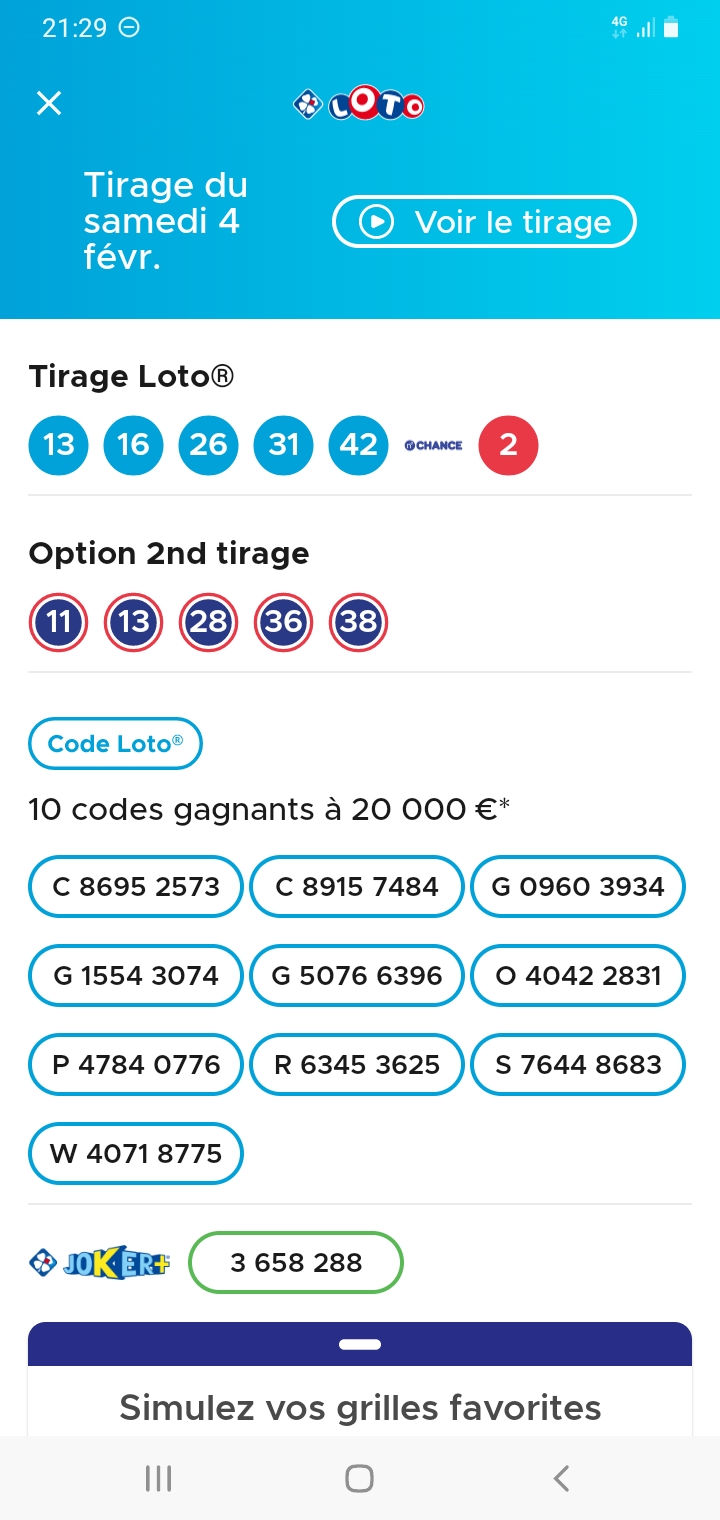Expand the Simulez vos grilles favorites panel

[360, 1345]
